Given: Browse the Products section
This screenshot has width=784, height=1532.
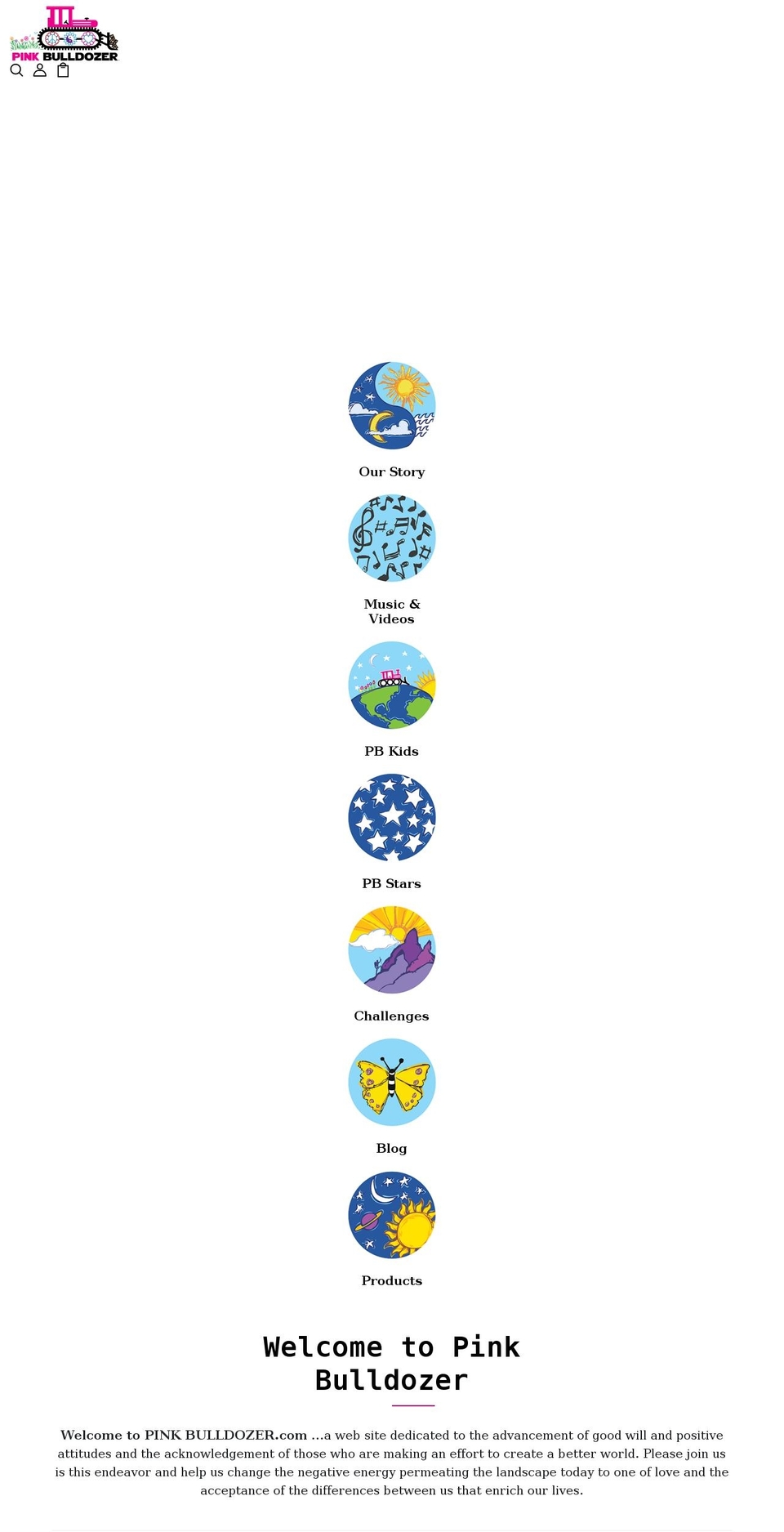Looking at the screenshot, I should pos(392,1229).
